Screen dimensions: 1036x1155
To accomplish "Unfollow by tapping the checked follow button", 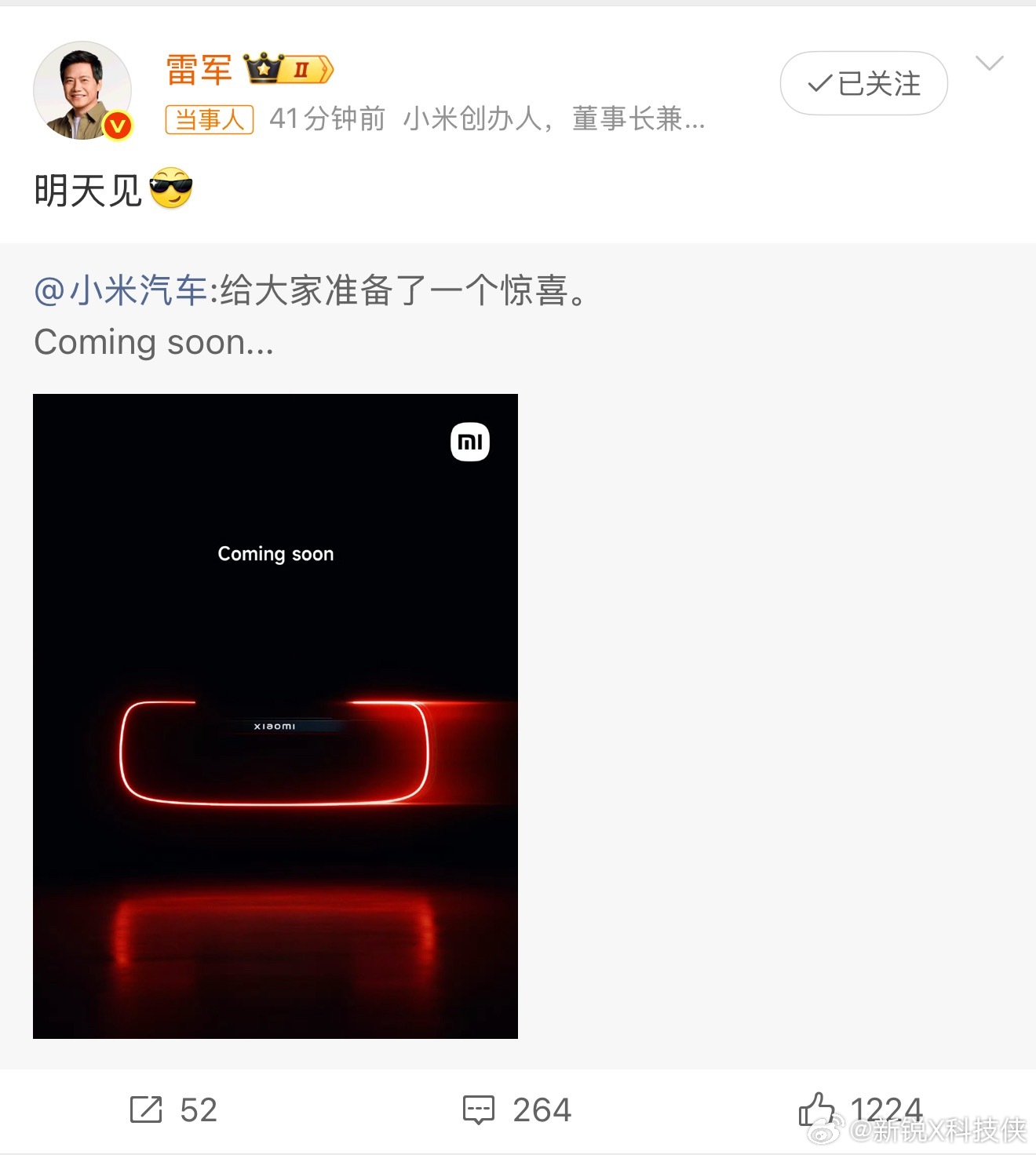I will (x=862, y=83).
